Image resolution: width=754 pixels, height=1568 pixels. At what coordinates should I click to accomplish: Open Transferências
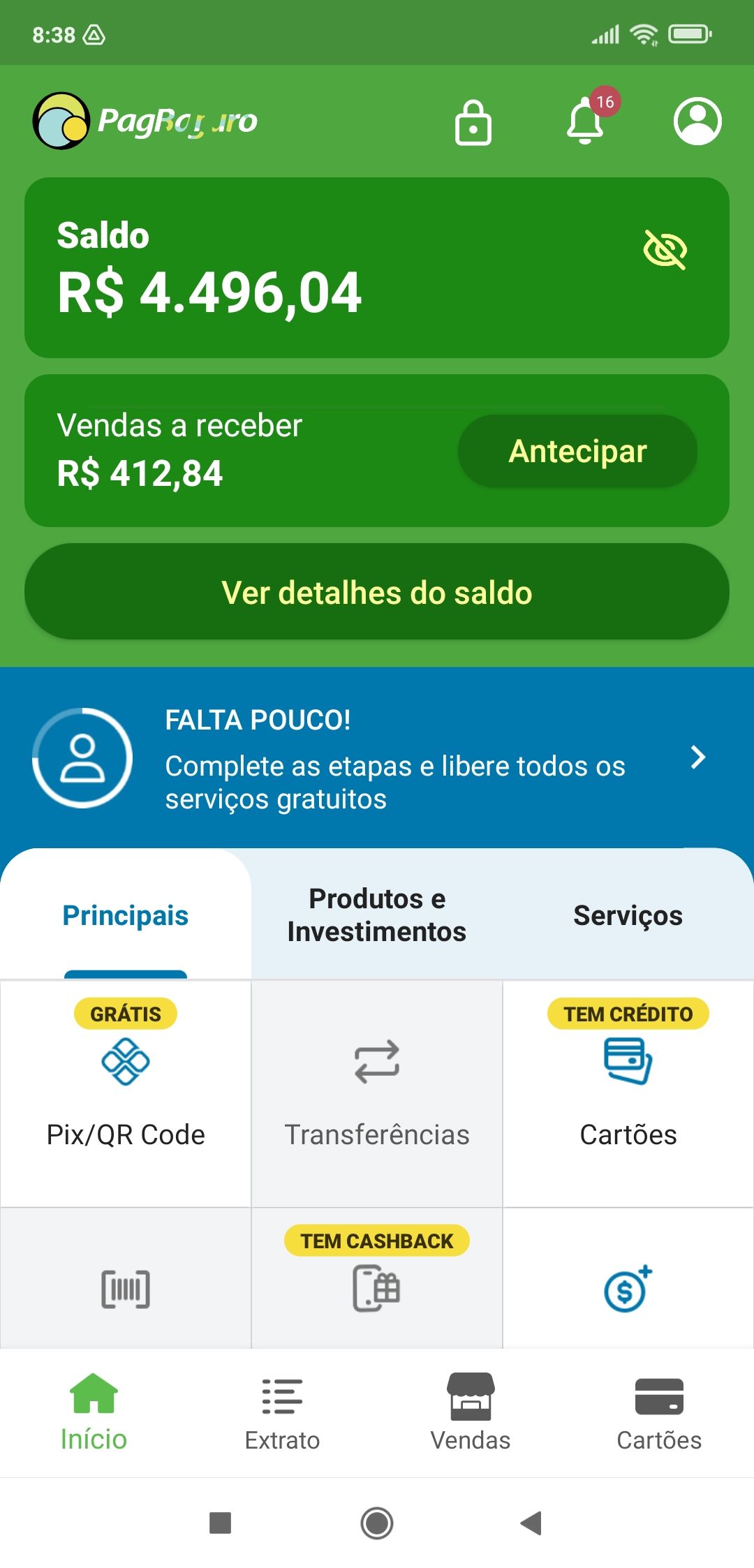[377, 1093]
